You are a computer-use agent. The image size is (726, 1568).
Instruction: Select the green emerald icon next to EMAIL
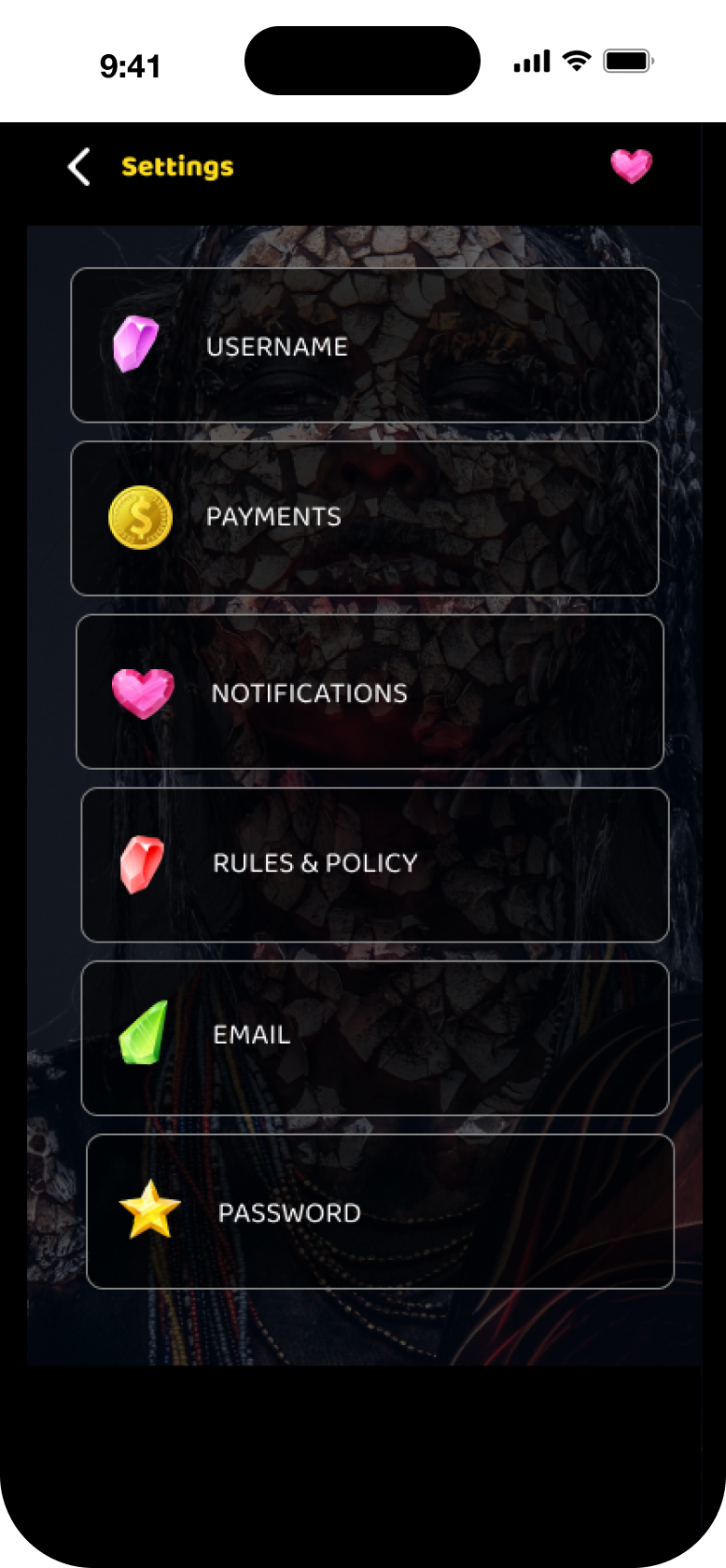tap(144, 1033)
